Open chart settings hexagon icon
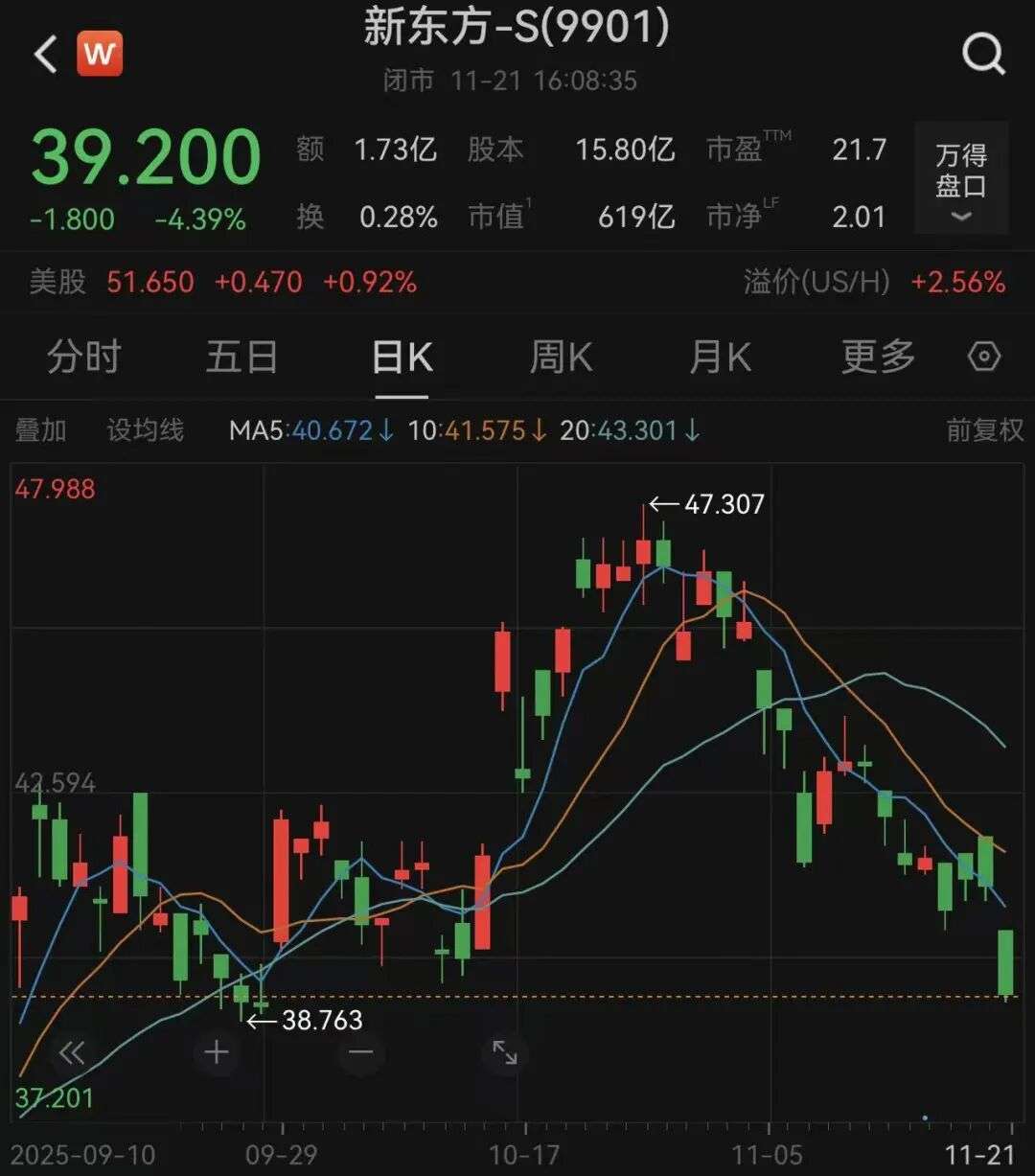The height and width of the screenshot is (1176, 1035). (x=984, y=357)
